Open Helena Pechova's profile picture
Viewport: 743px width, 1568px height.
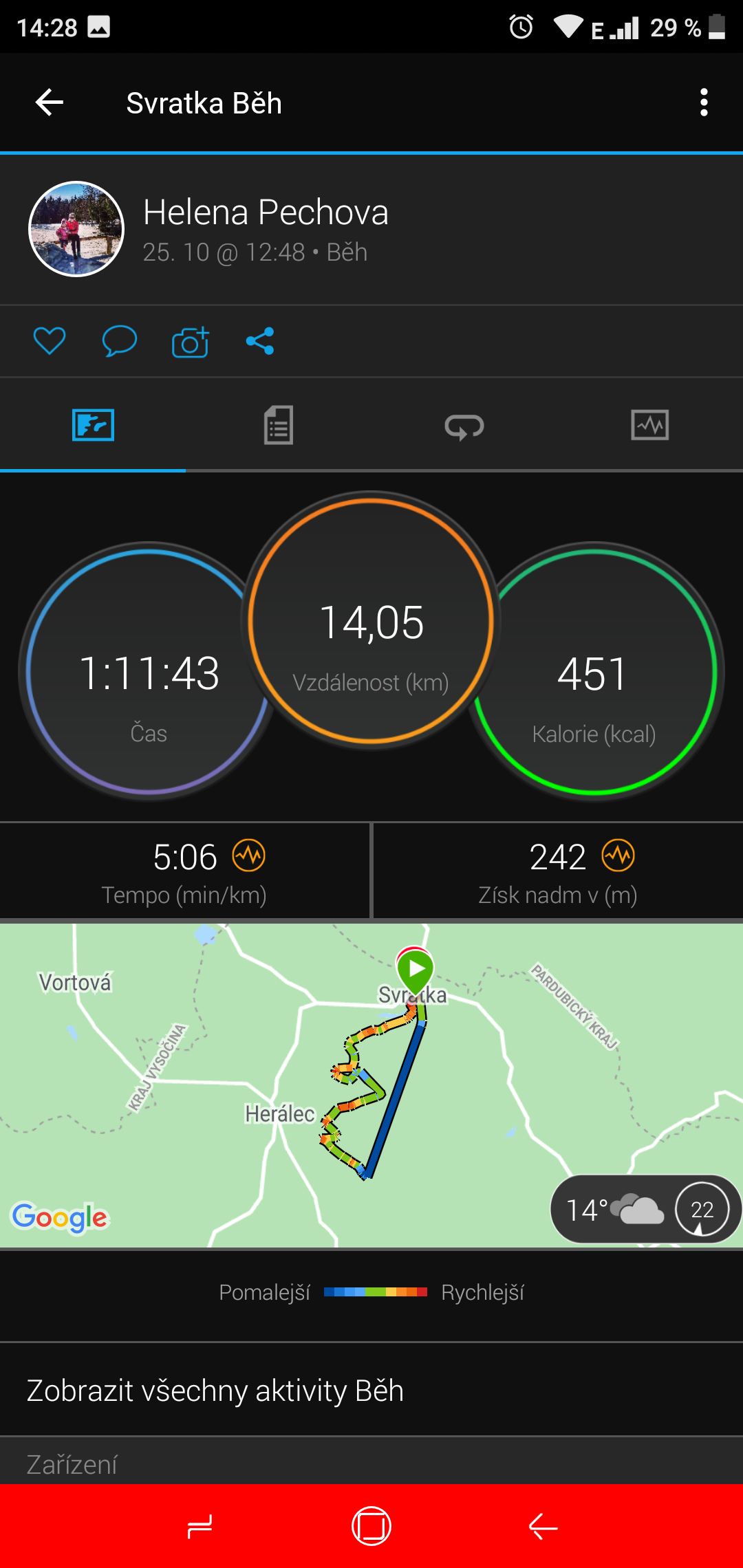point(76,229)
